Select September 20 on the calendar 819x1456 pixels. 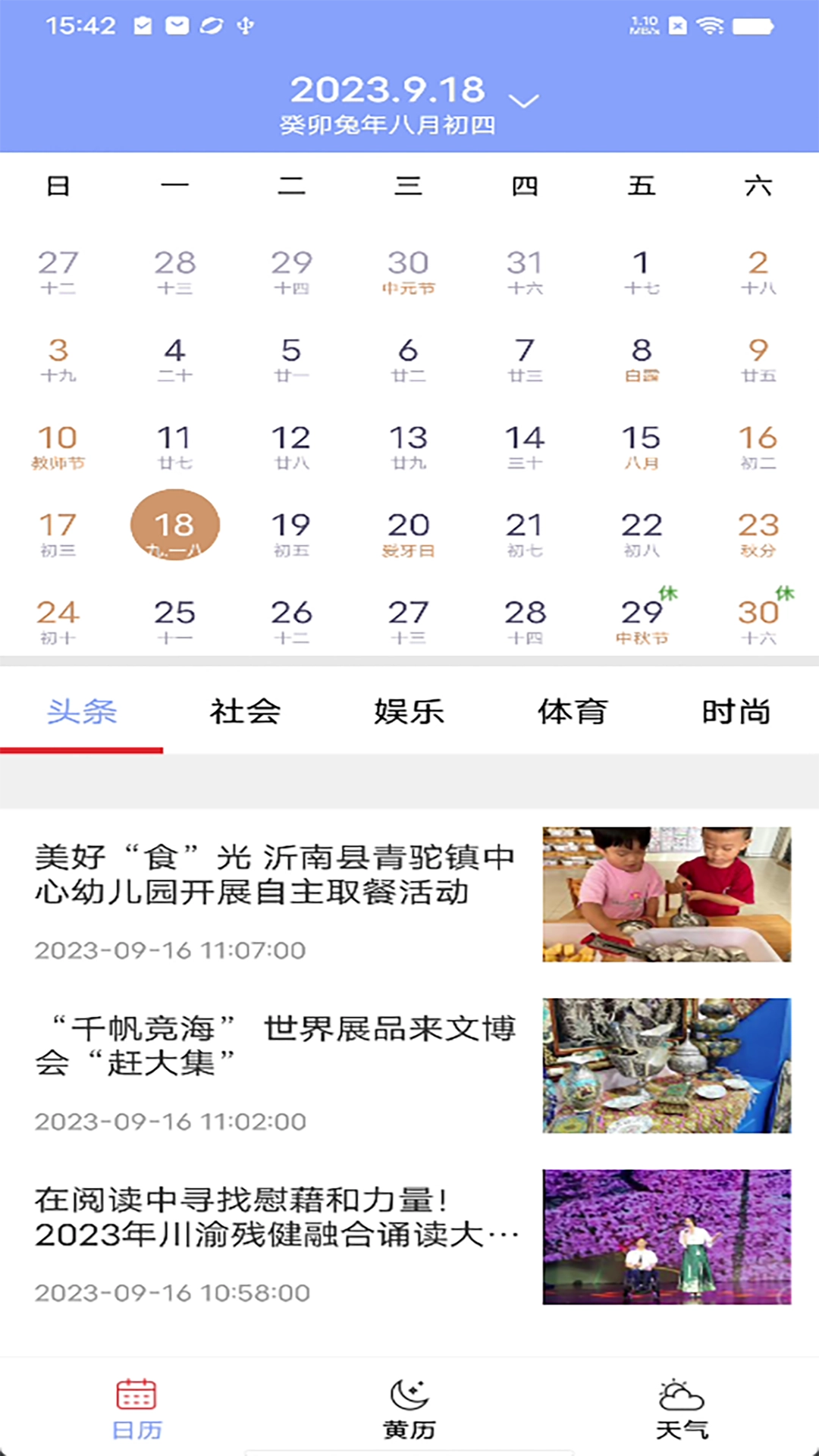click(409, 532)
